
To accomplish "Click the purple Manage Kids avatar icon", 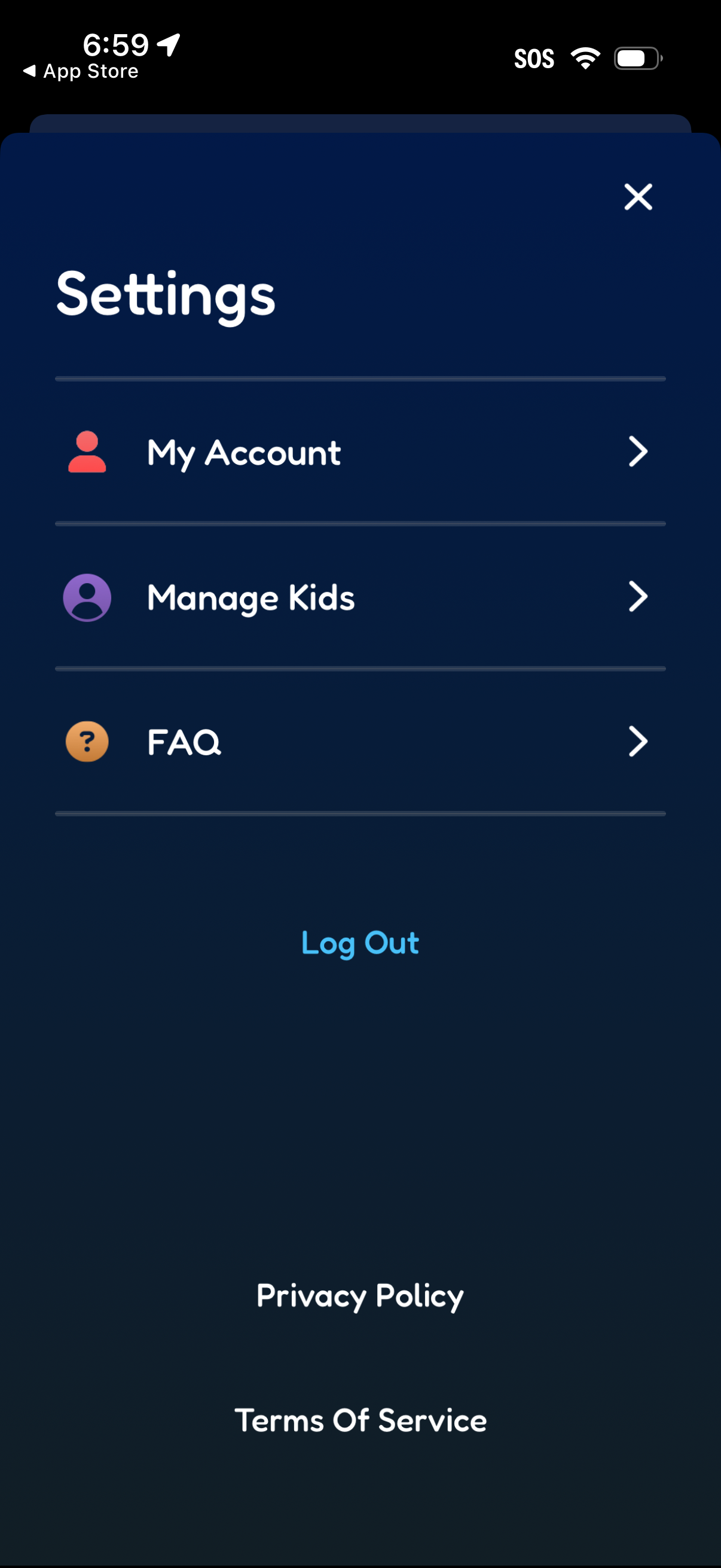I will coord(87,597).
